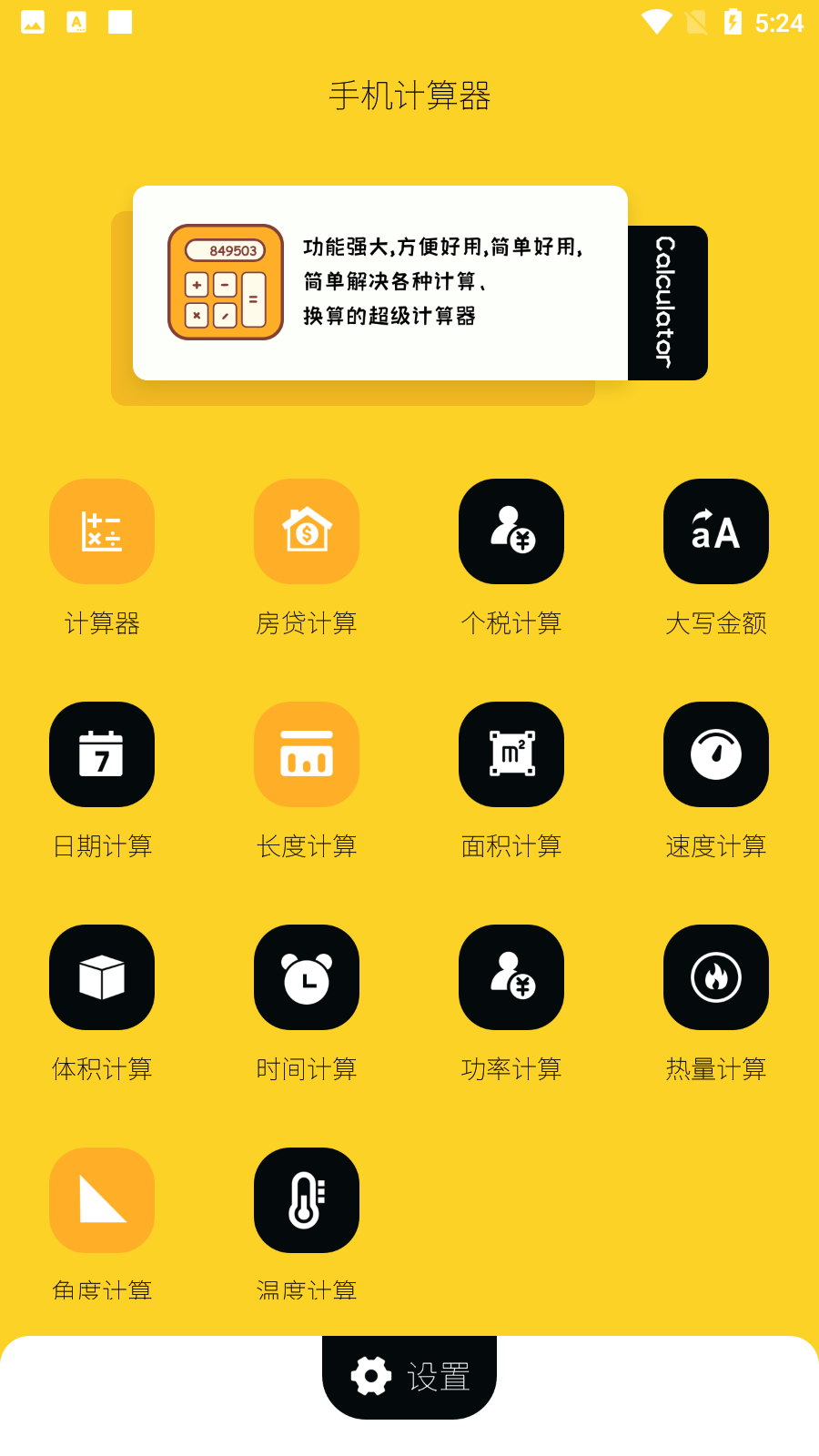Tap the Wi-Fi icon in the status bar
Viewport: 819px width, 1456px height.
pos(653,22)
